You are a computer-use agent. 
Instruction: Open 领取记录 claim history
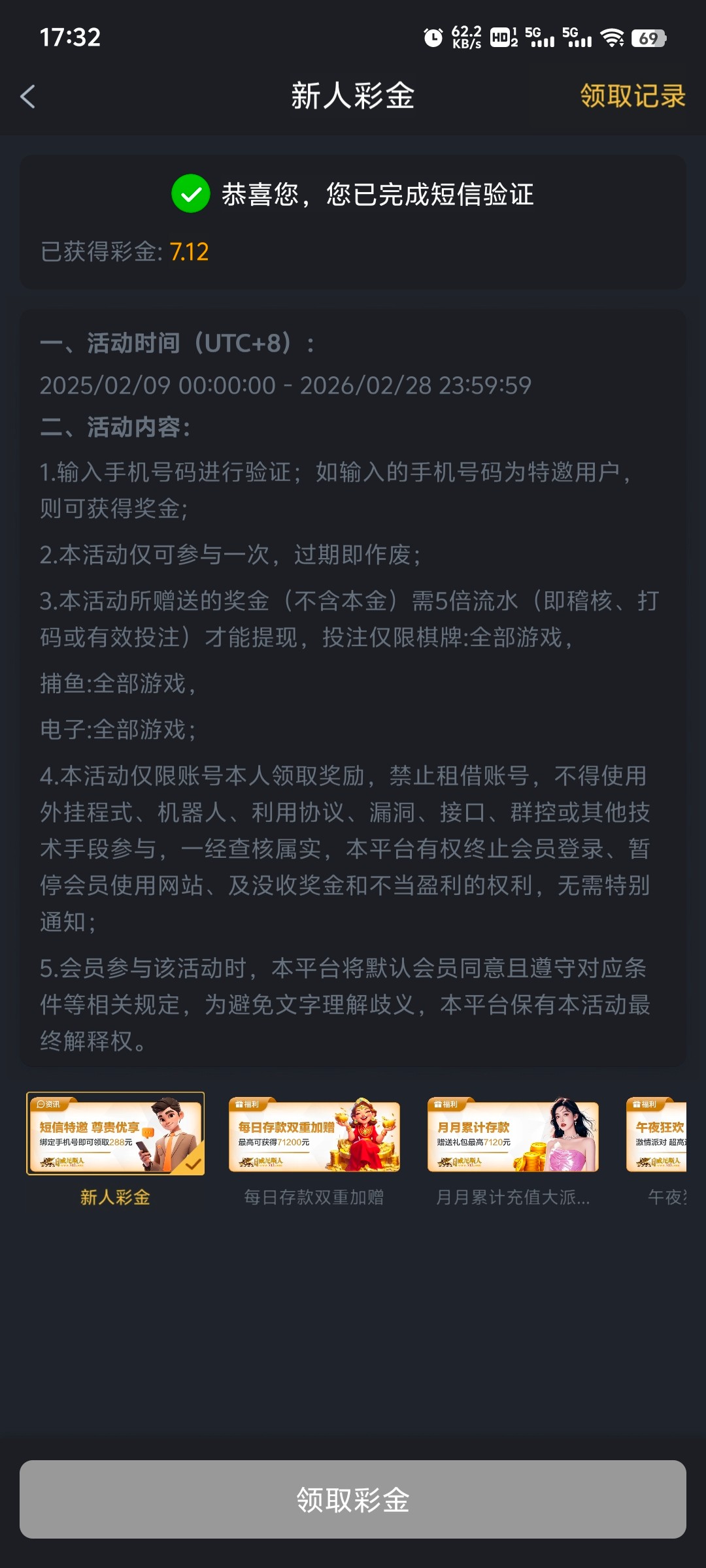632,96
